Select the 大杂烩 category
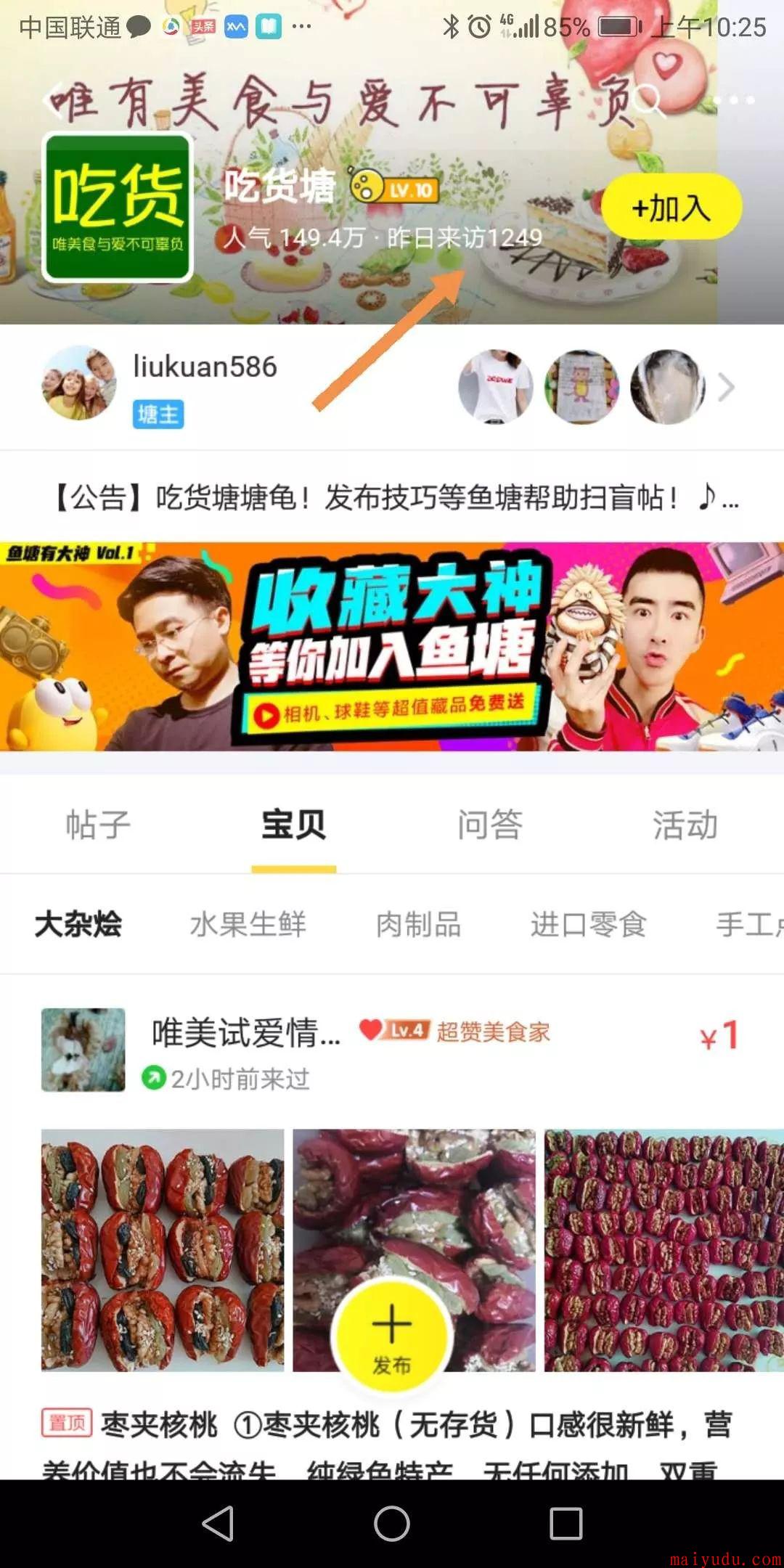 78,925
